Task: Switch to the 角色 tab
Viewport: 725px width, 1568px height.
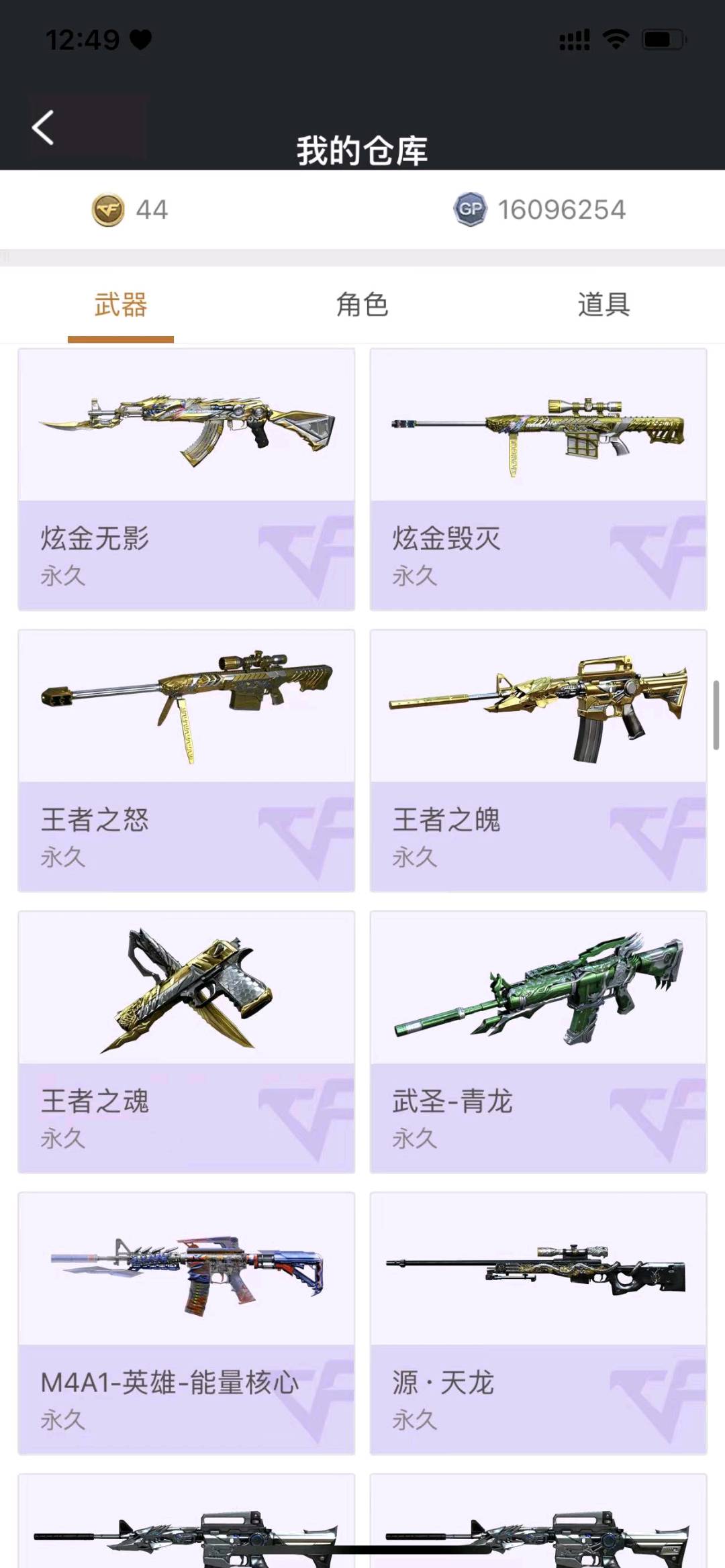Action: click(362, 305)
